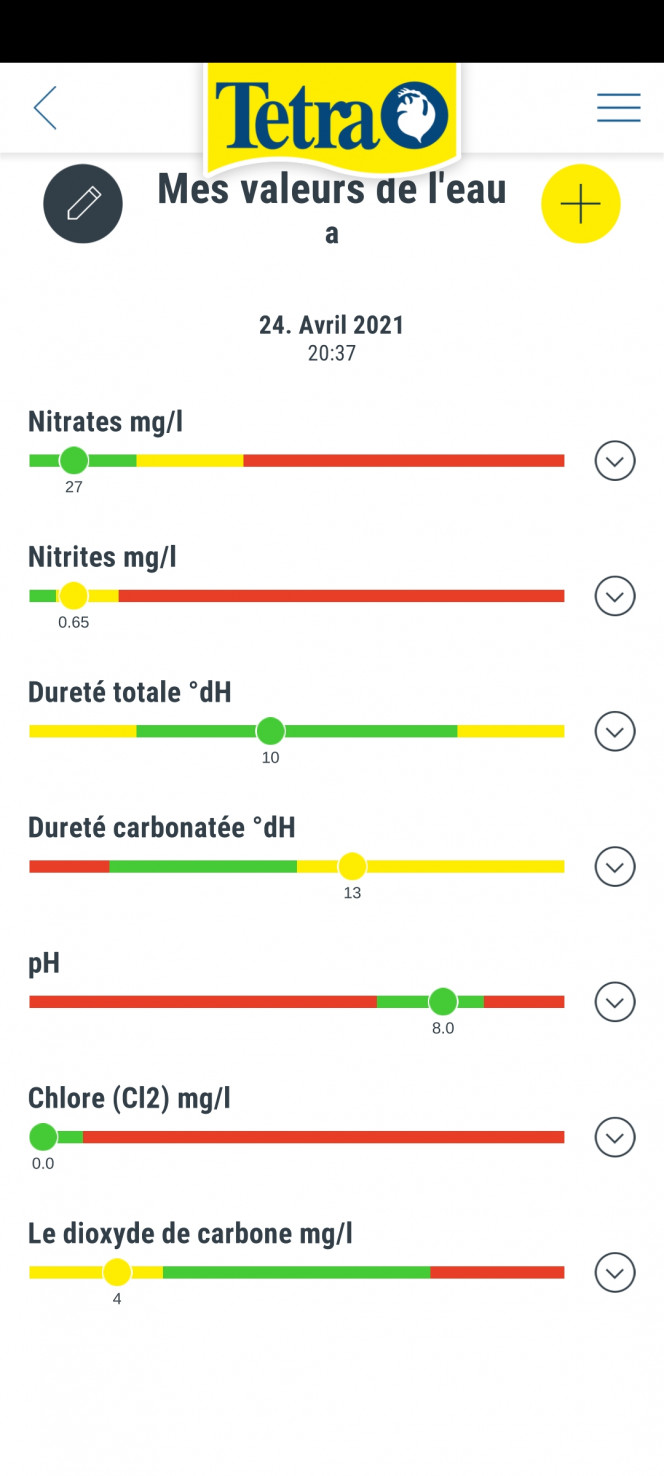Expand the Nitrites mg/l details

coord(615,596)
